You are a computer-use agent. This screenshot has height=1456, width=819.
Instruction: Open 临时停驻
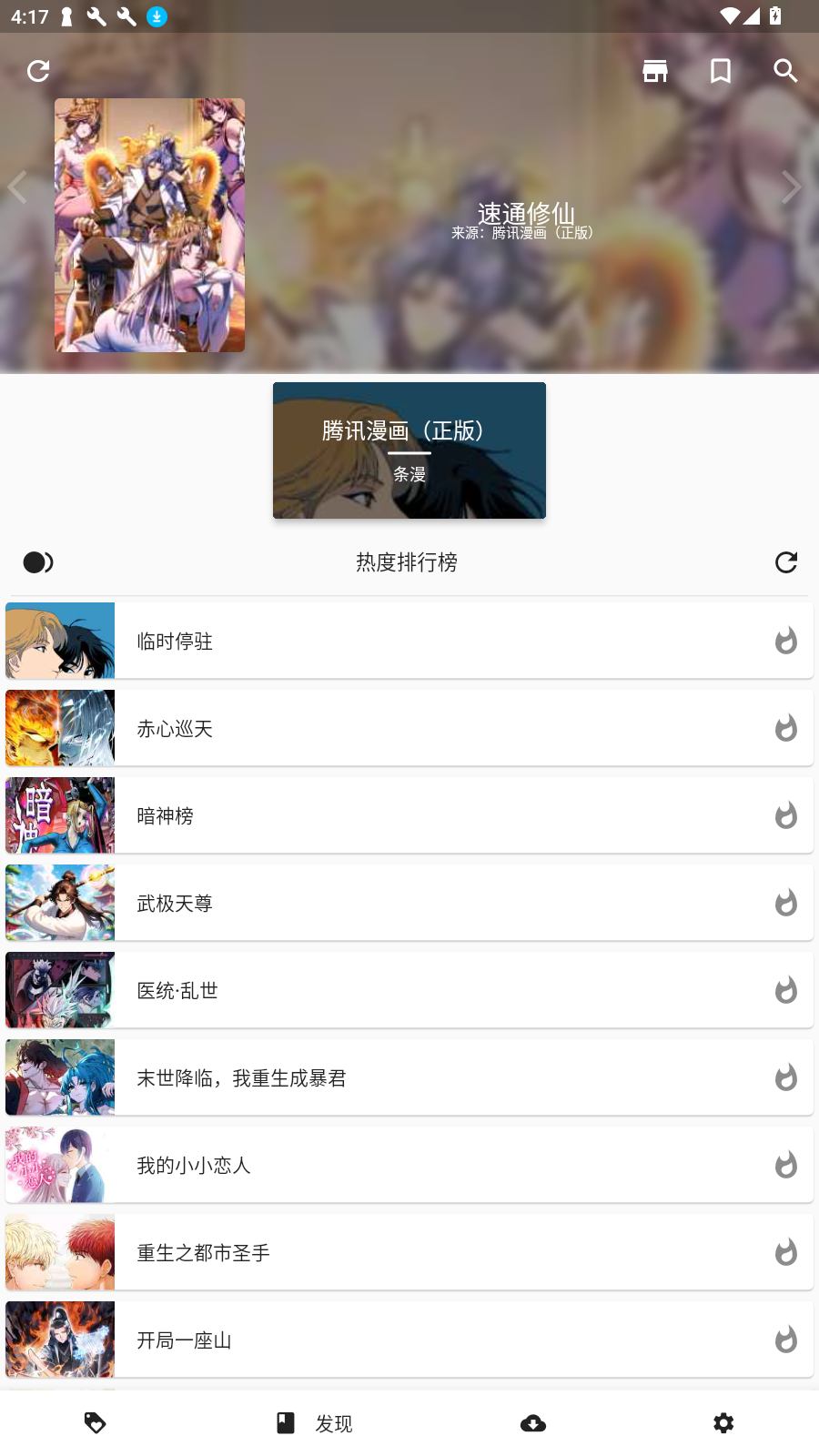tap(409, 641)
